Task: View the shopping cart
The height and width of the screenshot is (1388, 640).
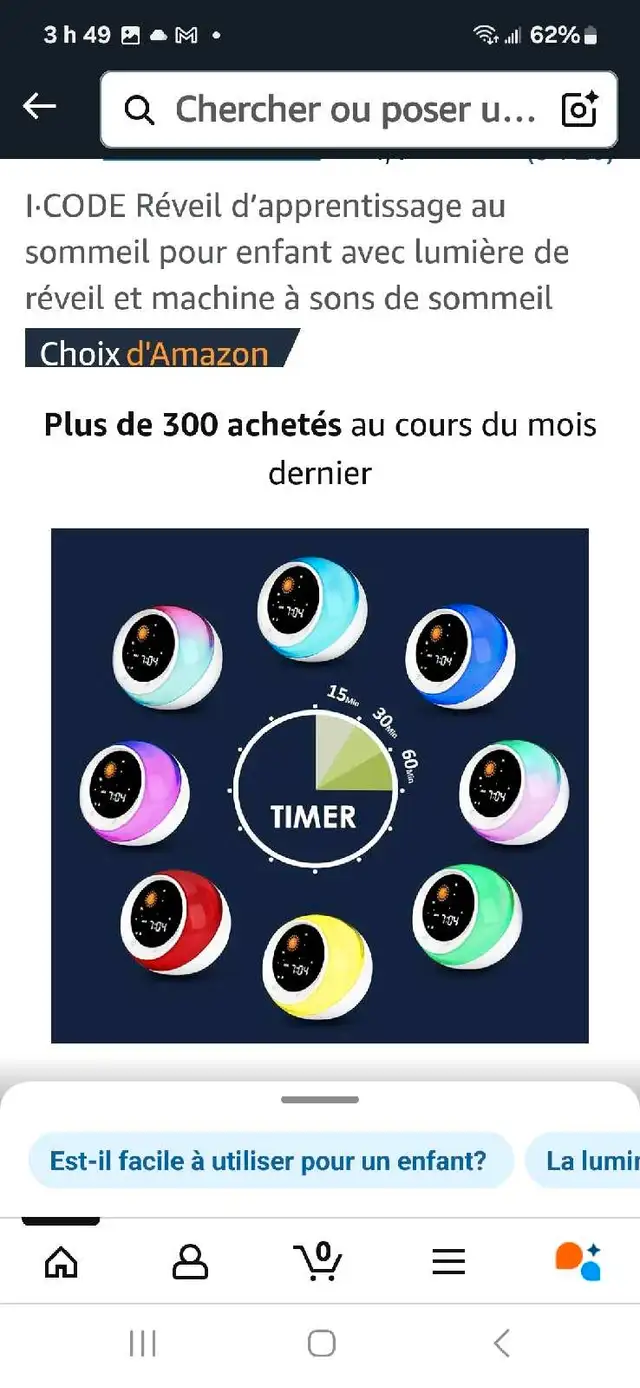Action: coord(318,1261)
